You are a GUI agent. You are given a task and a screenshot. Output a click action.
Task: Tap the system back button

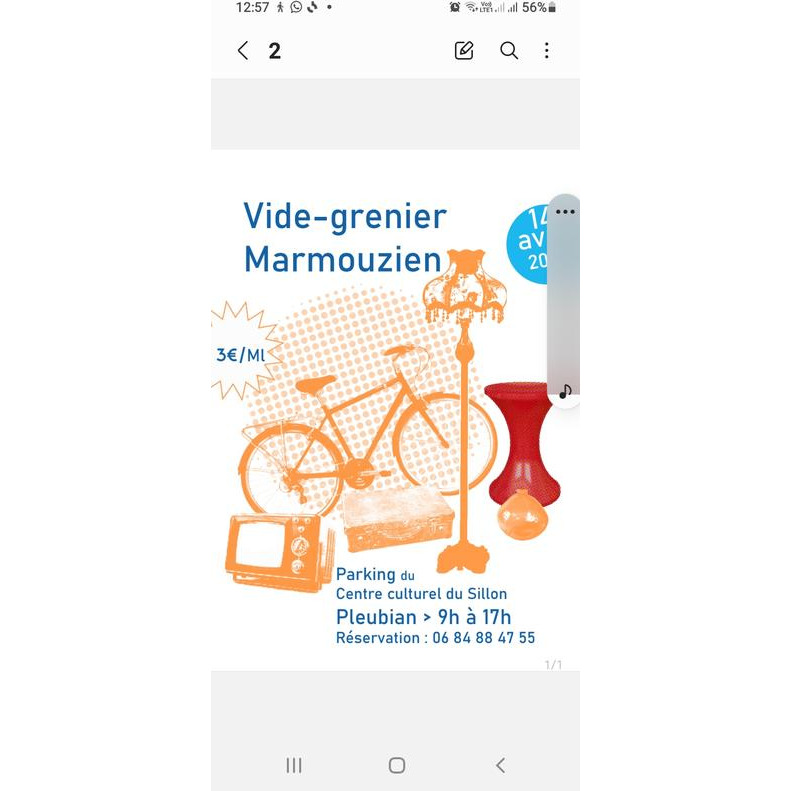click(x=500, y=765)
